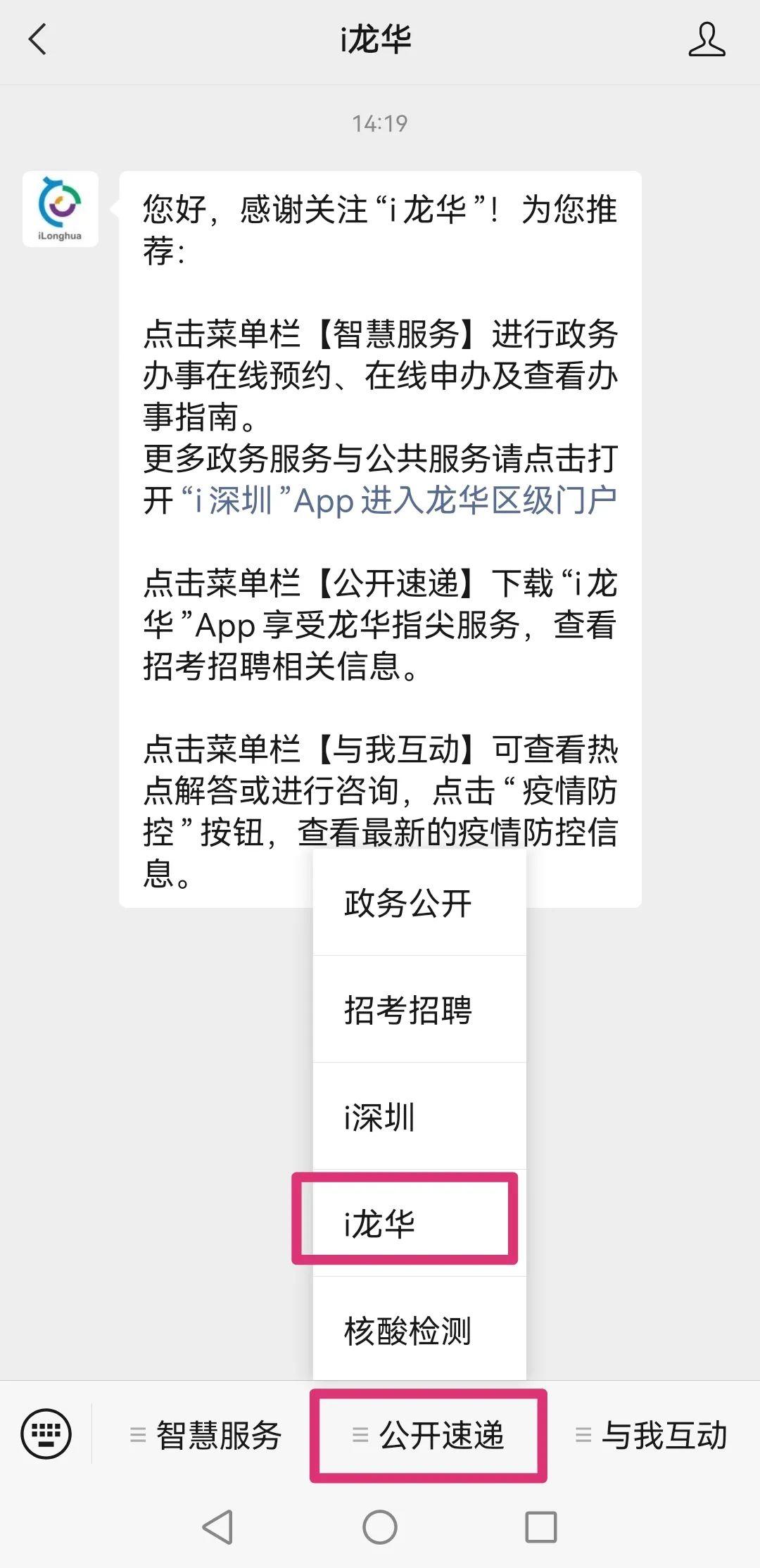Open the account profile icon
The image size is (760, 1568).
706,39
